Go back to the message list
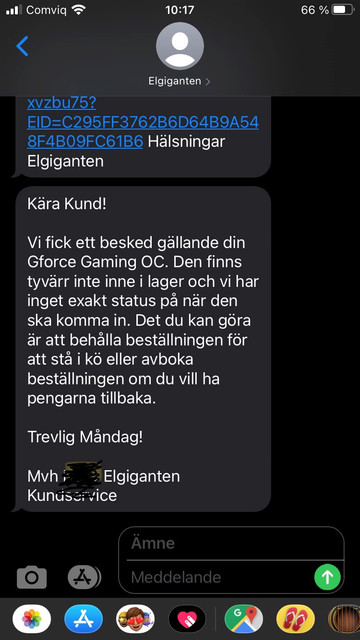The height and width of the screenshot is (640, 360). coord(22,46)
